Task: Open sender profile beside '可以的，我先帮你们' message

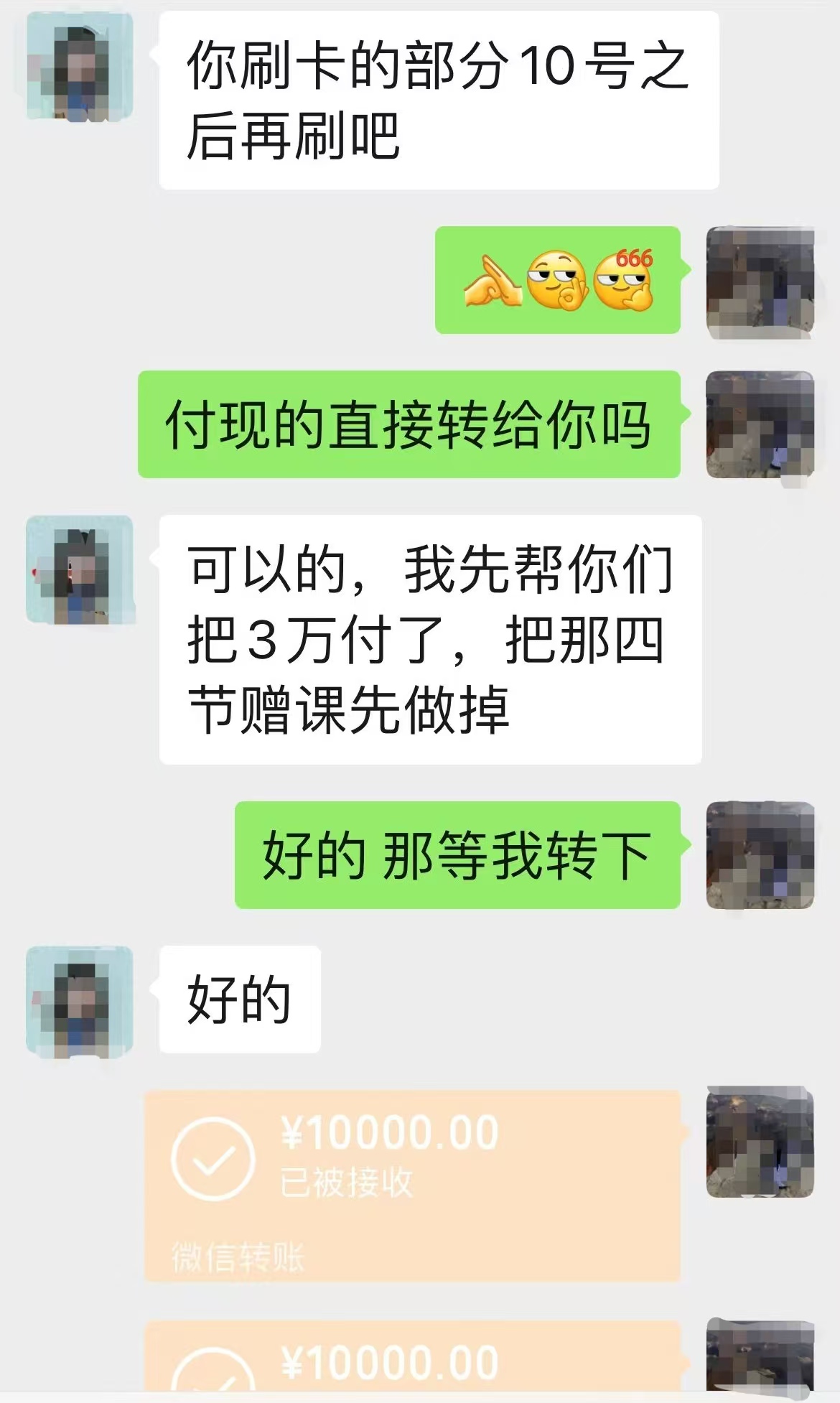Action: pos(80,569)
